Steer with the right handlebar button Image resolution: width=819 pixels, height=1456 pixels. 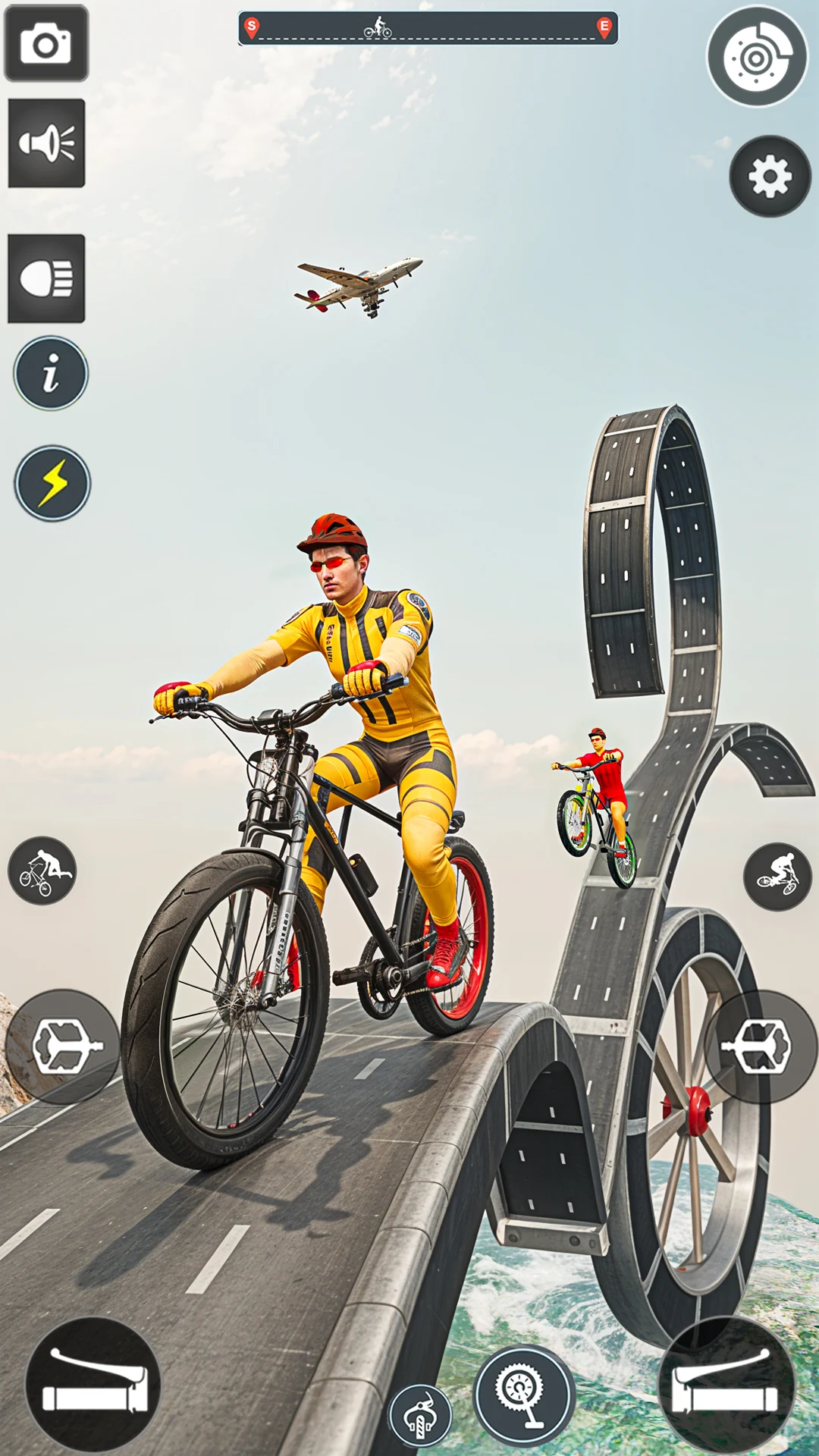coord(726,1385)
